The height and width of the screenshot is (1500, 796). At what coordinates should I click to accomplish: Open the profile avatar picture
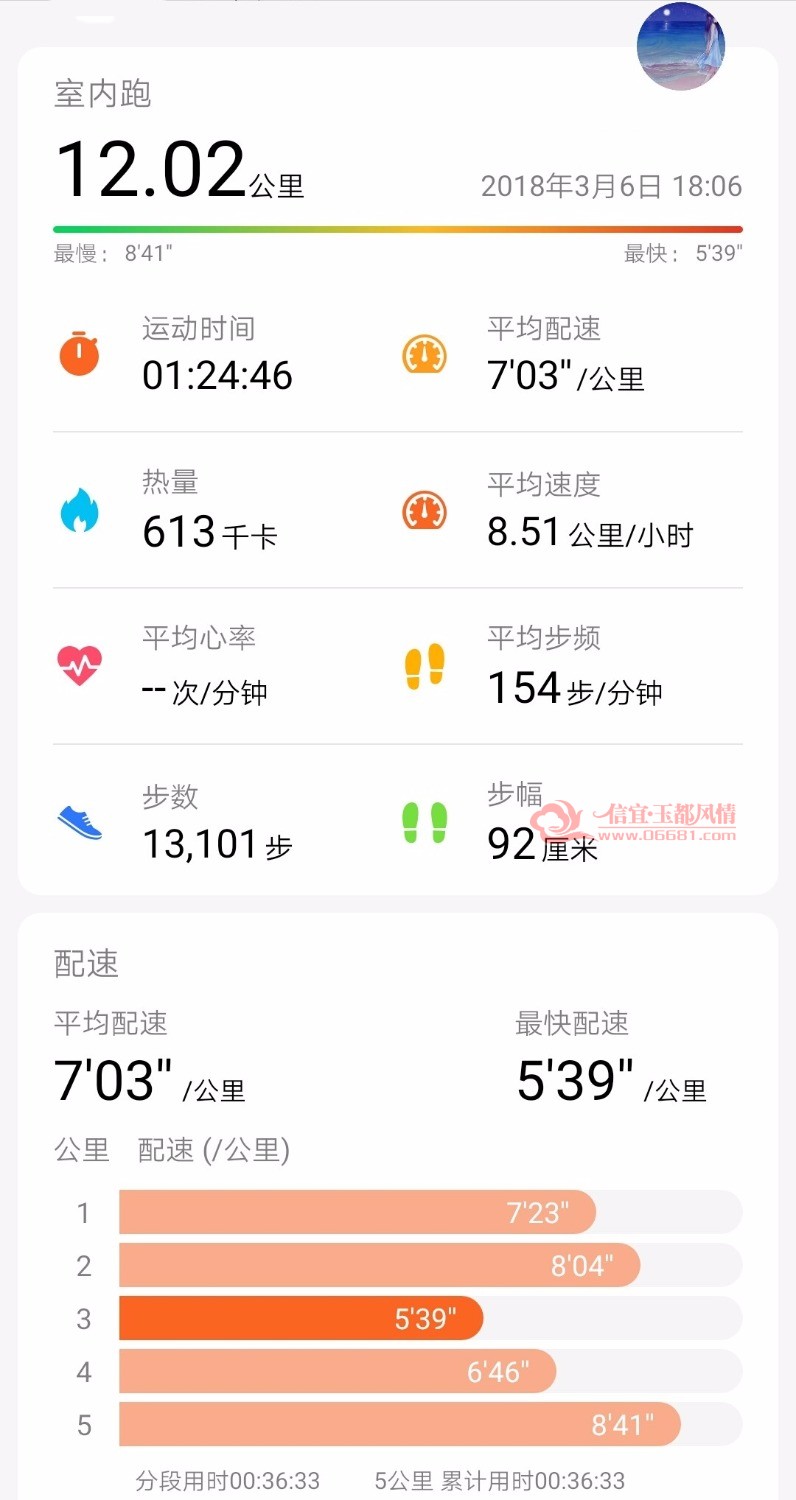point(681,46)
